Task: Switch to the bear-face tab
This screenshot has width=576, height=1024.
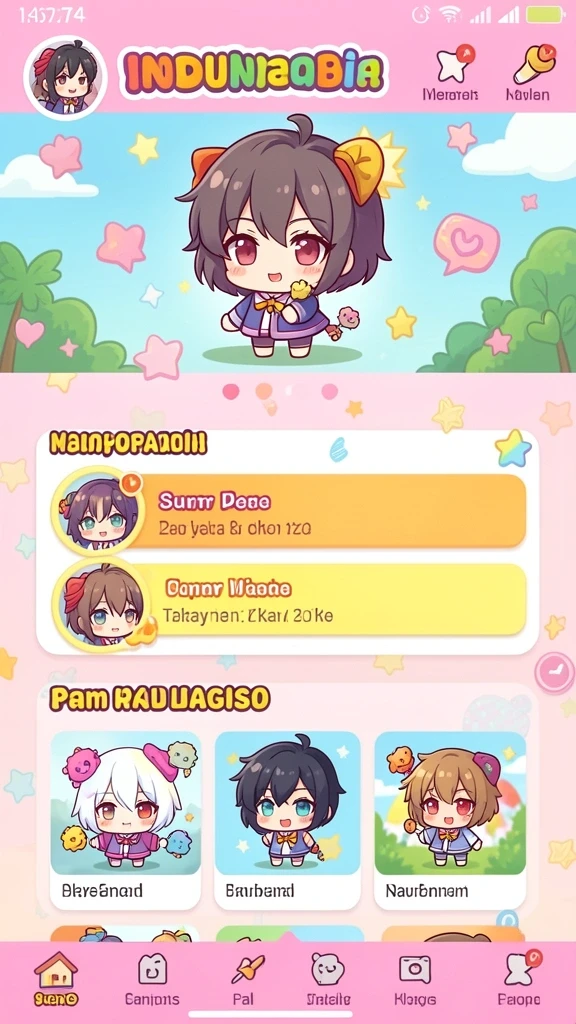Action: 328,978
